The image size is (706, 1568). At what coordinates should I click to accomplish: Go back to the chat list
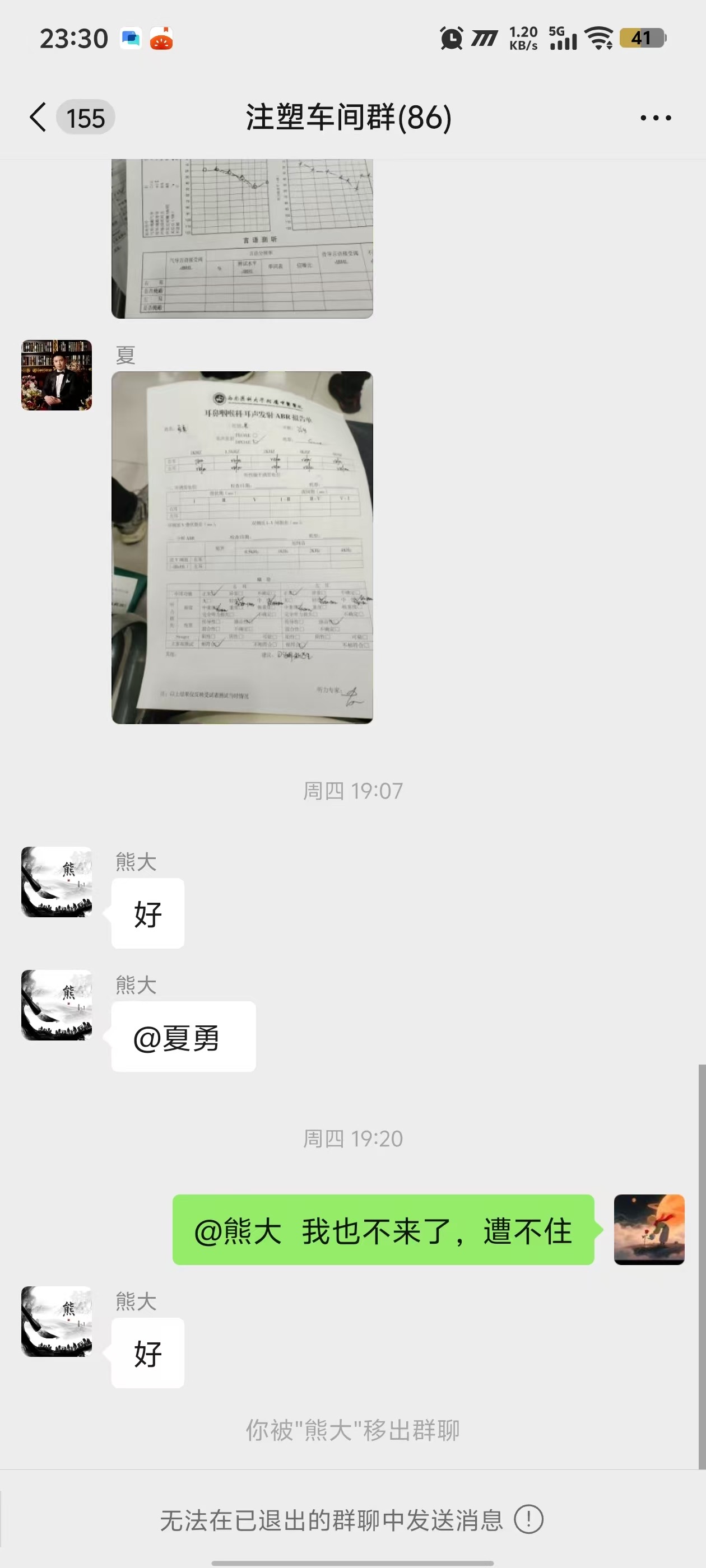point(38,117)
